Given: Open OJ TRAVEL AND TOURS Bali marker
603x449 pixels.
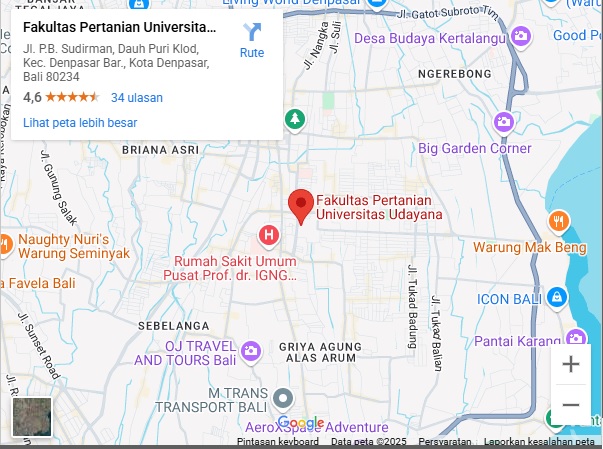Looking at the screenshot, I should (x=251, y=350).
